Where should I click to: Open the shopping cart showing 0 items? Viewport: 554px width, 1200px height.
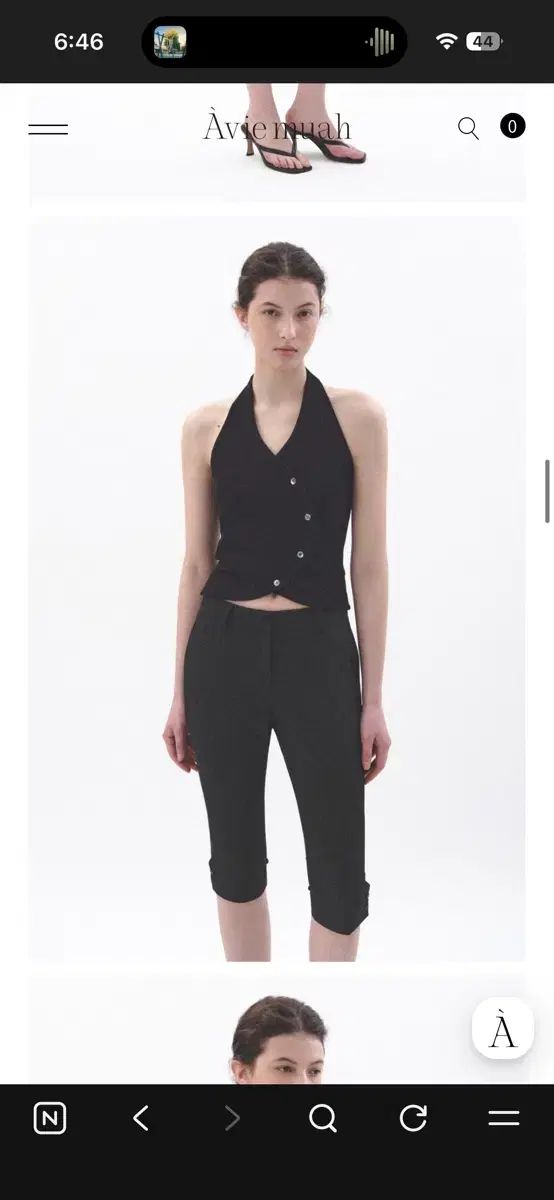tap(512, 126)
